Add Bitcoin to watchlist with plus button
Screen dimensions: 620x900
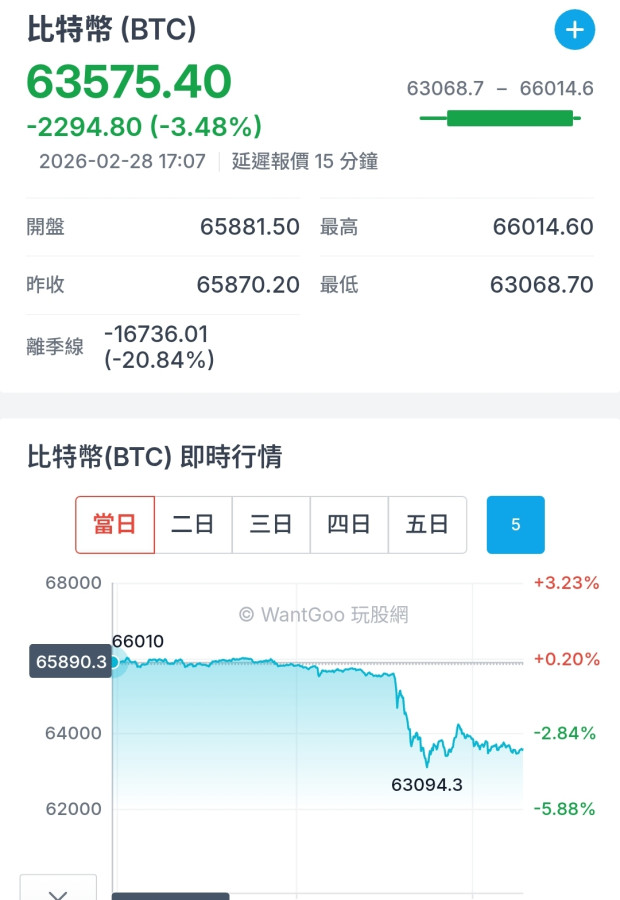[x=575, y=30]
